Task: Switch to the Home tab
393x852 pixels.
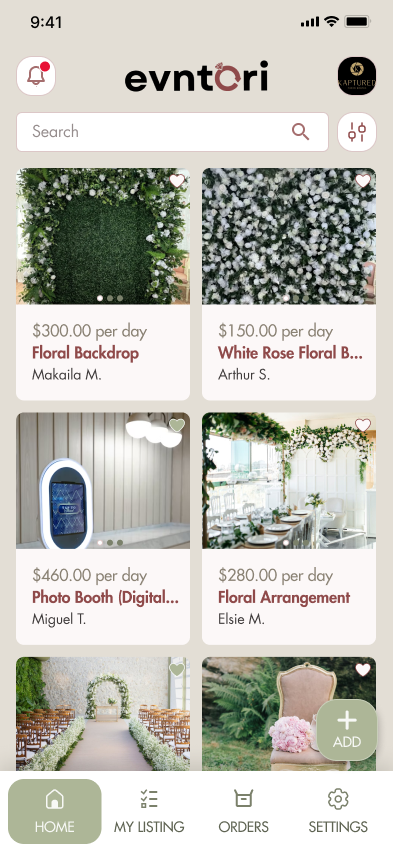Action: 54,811
